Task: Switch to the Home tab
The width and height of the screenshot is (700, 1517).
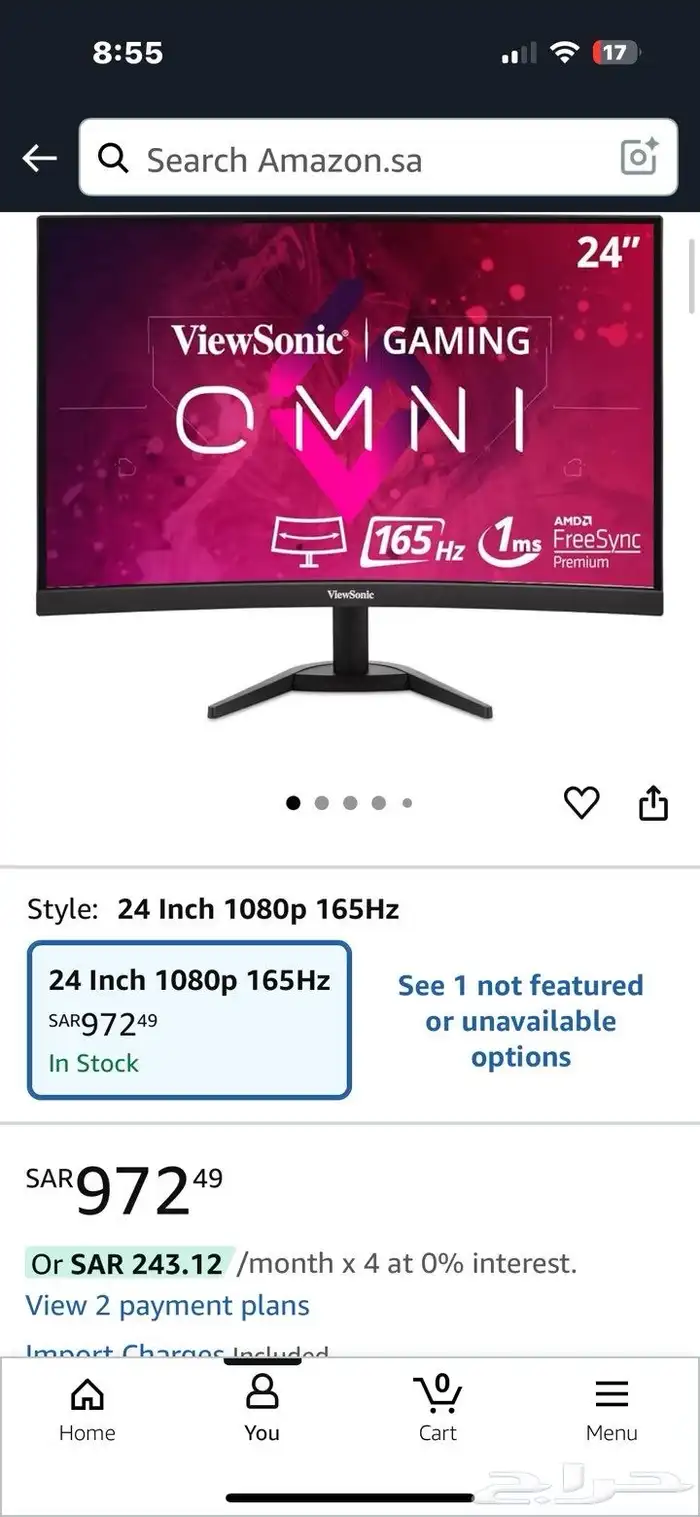Action: [x=87, y=1410]
